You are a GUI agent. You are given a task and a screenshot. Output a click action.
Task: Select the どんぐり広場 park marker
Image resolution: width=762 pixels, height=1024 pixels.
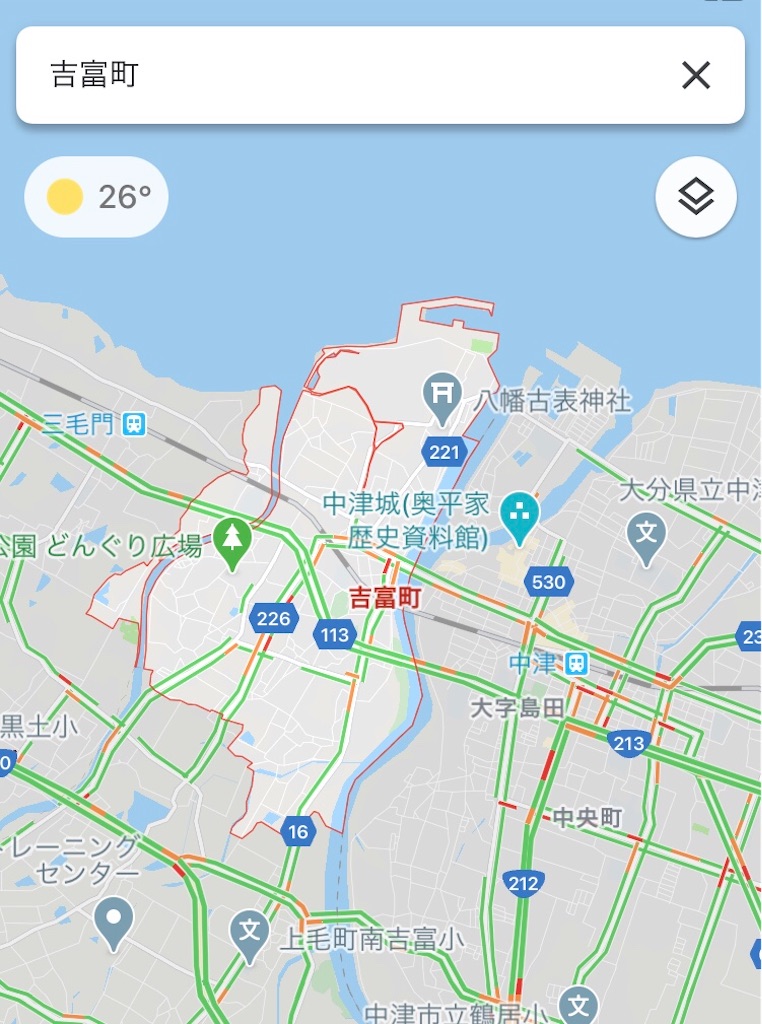point(233,541)
